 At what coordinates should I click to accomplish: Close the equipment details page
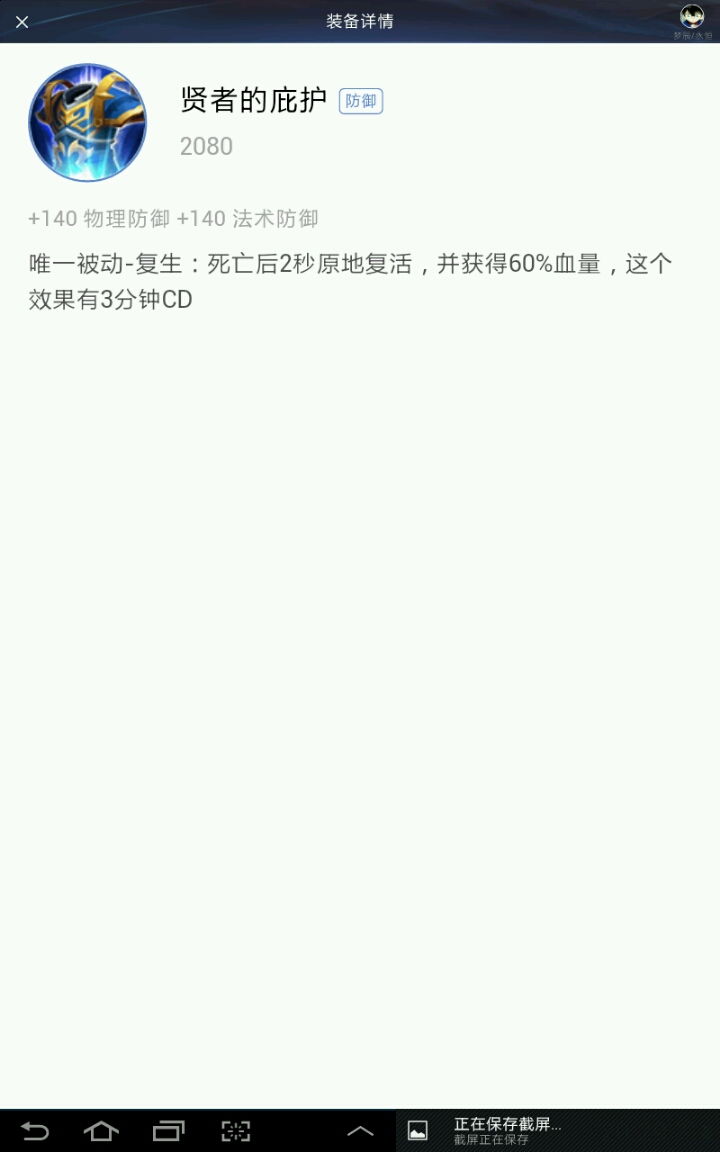pyautogui.click(x=22, y=22)
